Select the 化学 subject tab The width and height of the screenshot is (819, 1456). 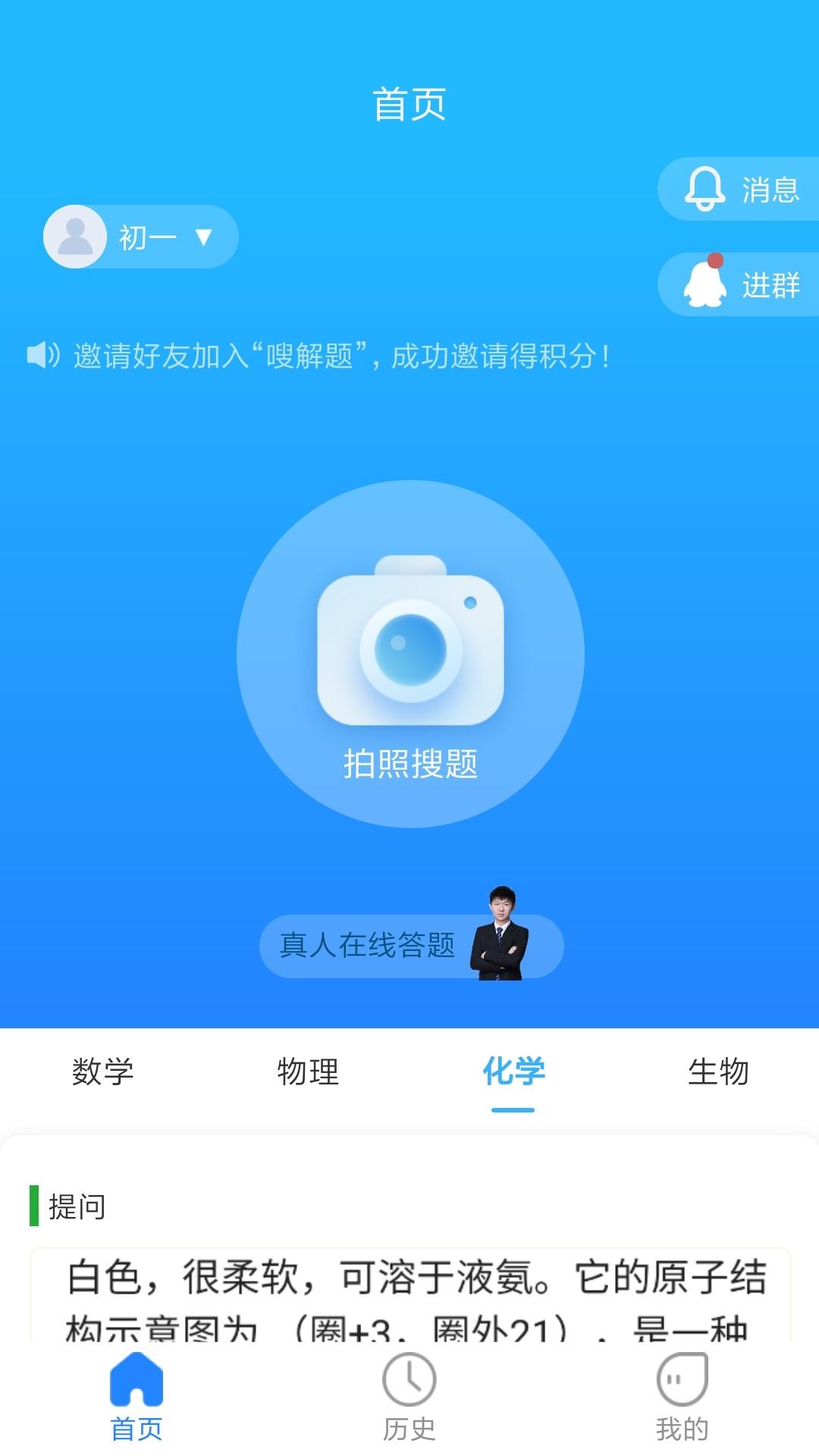[513, 1072]
